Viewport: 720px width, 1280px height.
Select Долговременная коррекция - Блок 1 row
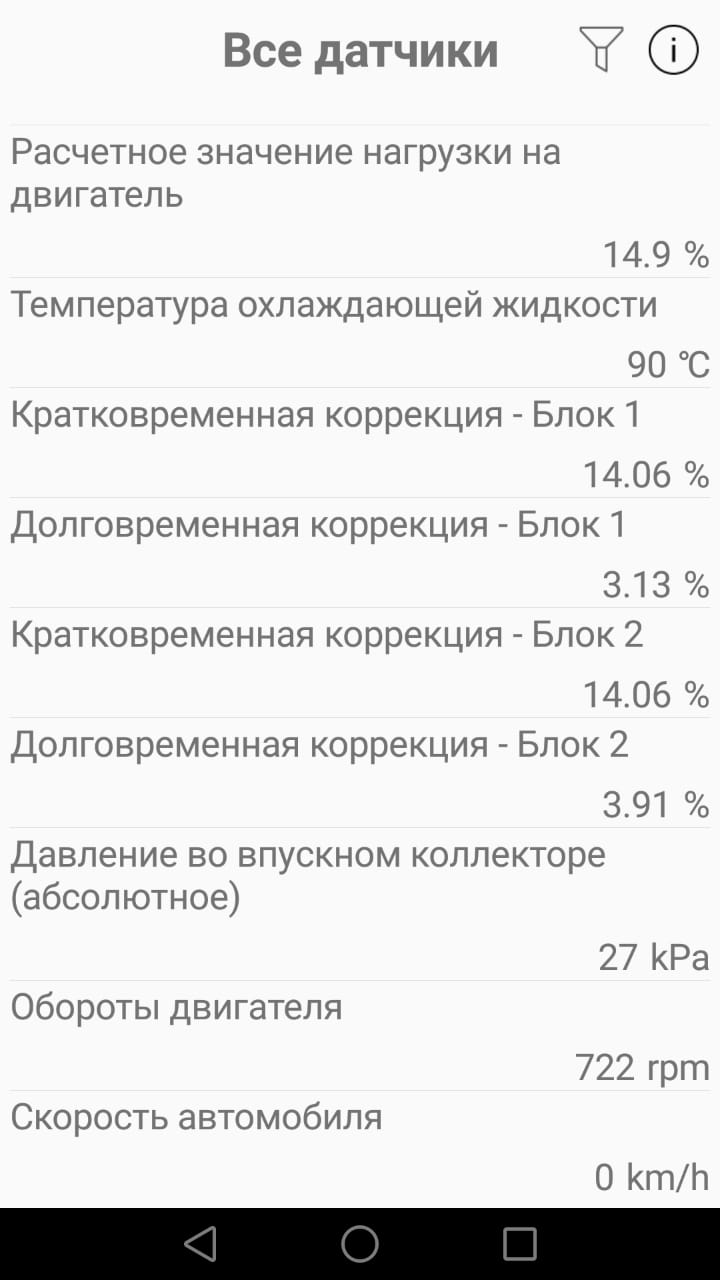[360, 554]
